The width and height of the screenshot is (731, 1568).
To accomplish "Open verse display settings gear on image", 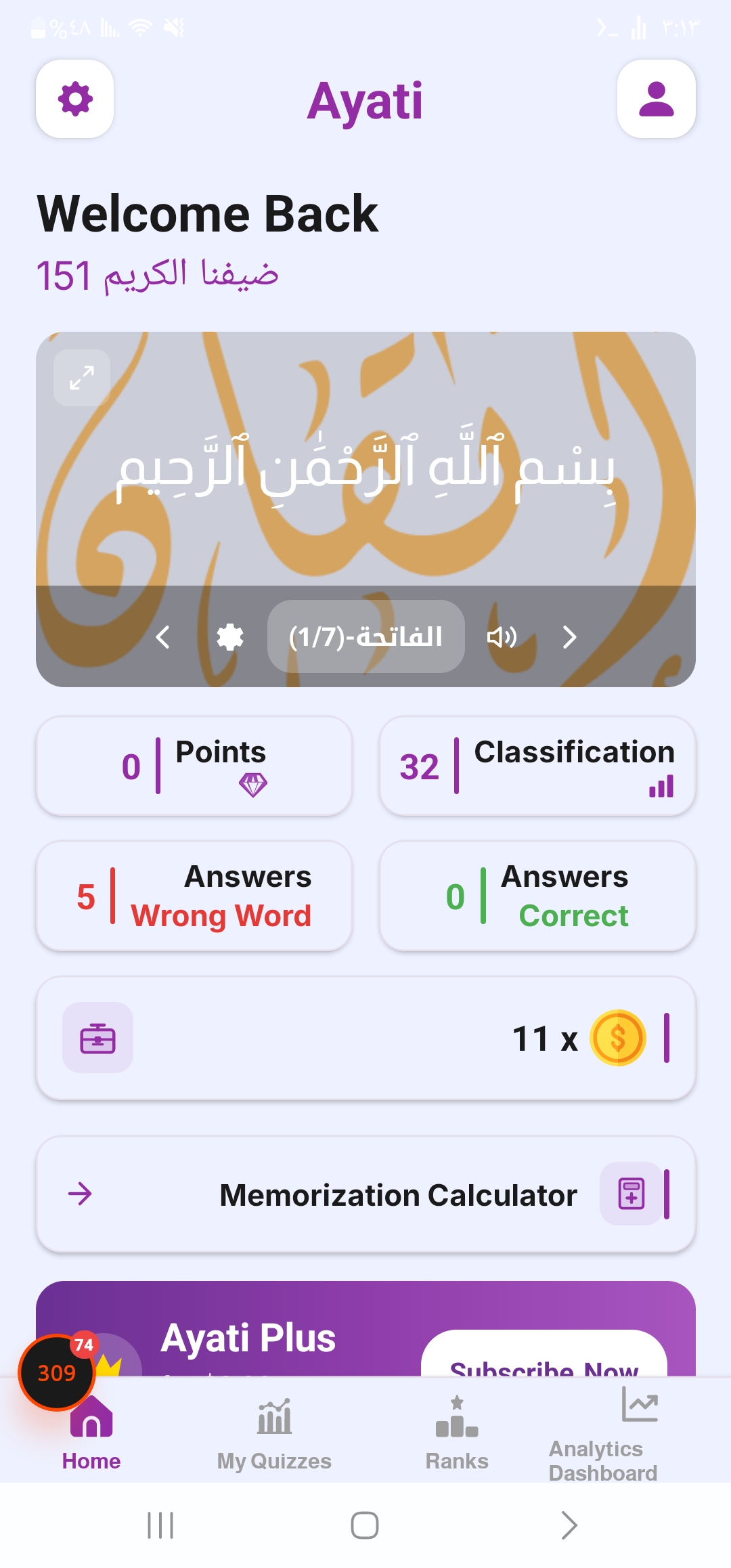I will coord(229,637).
